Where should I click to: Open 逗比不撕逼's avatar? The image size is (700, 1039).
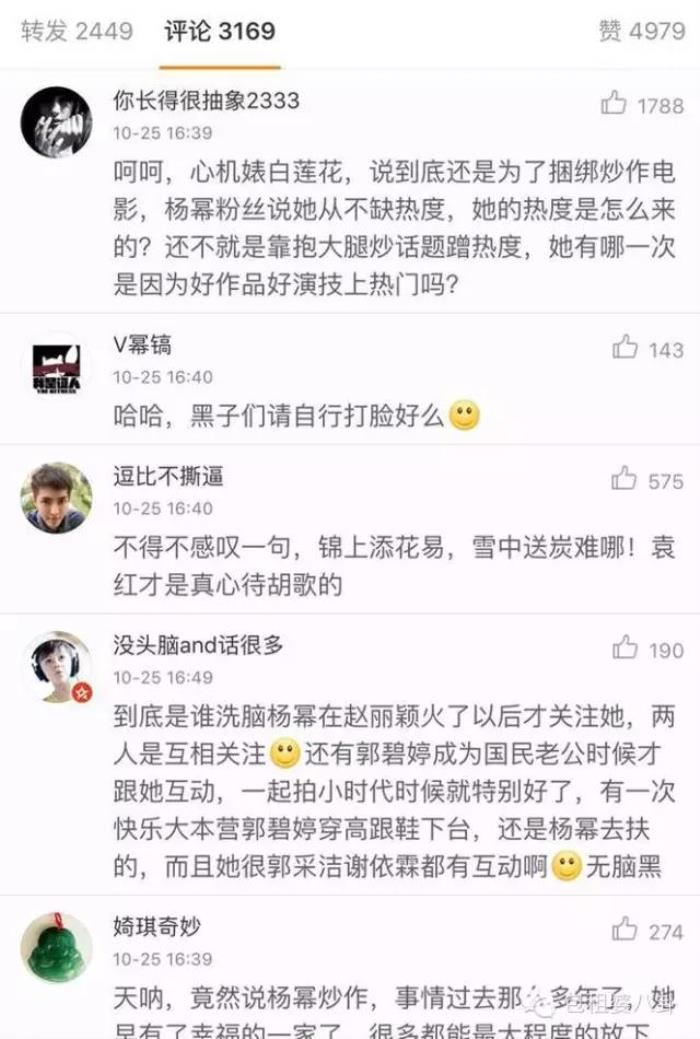(x=56, y=498)
